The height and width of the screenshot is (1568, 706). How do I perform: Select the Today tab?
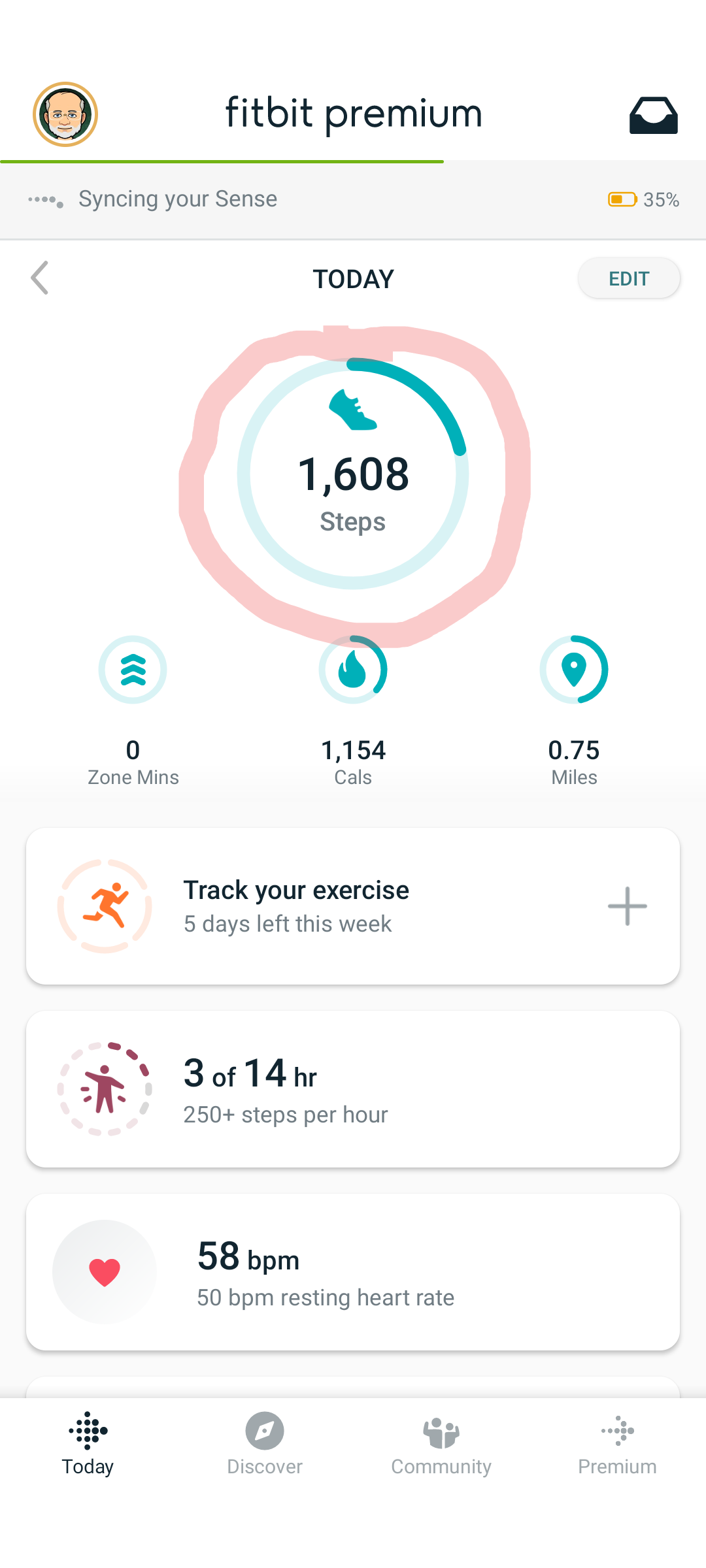tap(88, 1444)
